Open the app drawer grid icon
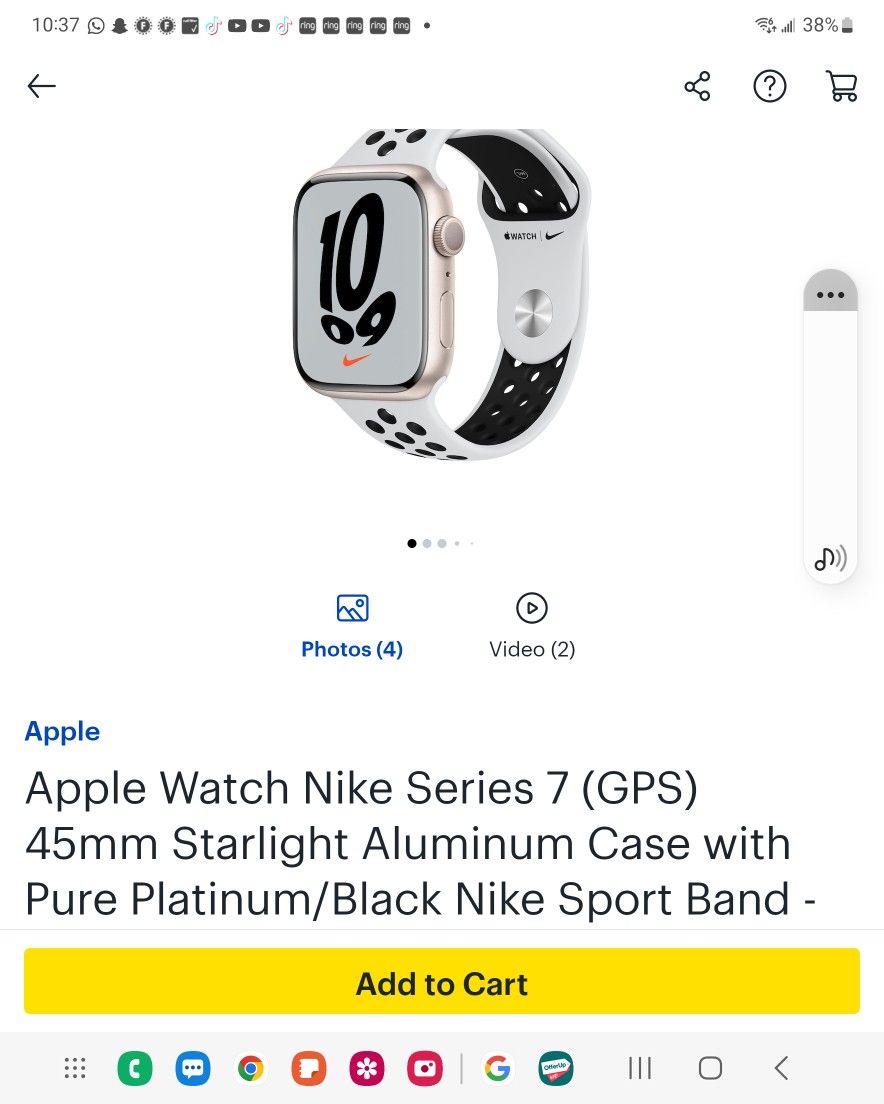The height and width of the screenshot is (1104, 884). [x=74, y=1068]
